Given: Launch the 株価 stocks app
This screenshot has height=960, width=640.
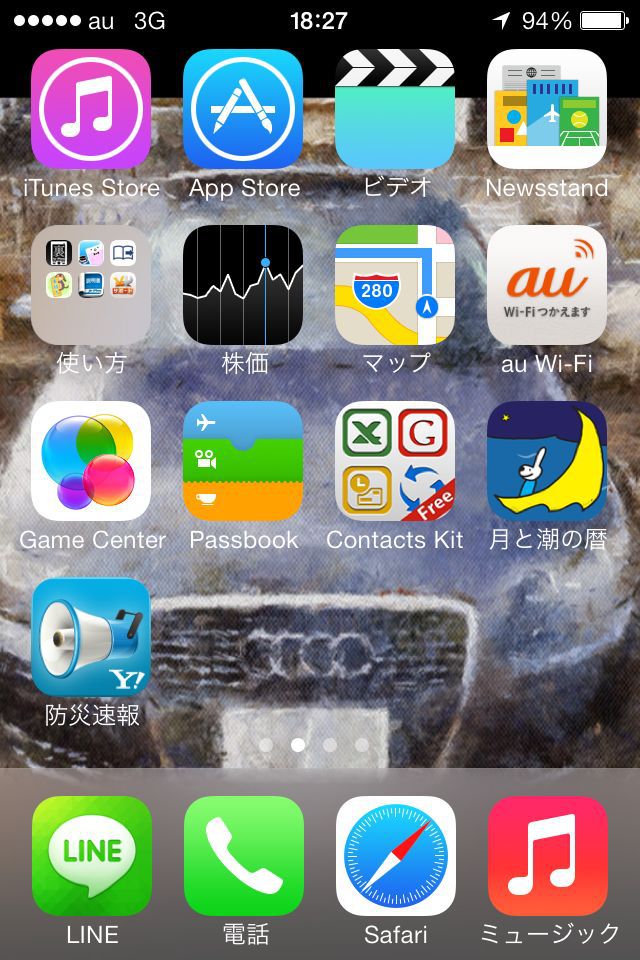Looking at the screenshot, I should [x=243, y=285].
